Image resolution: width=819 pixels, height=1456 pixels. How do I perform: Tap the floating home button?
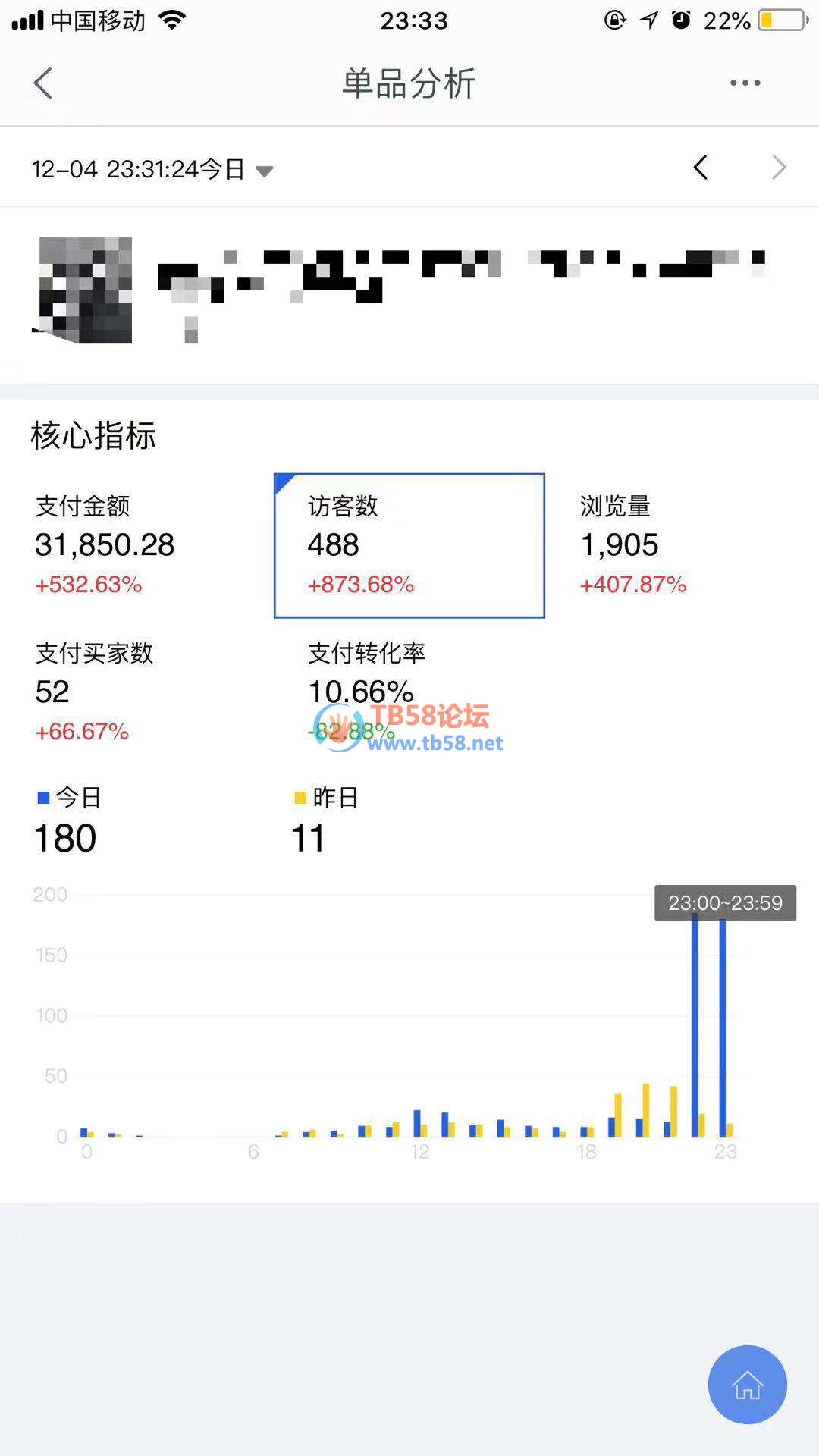[747, 1385]
